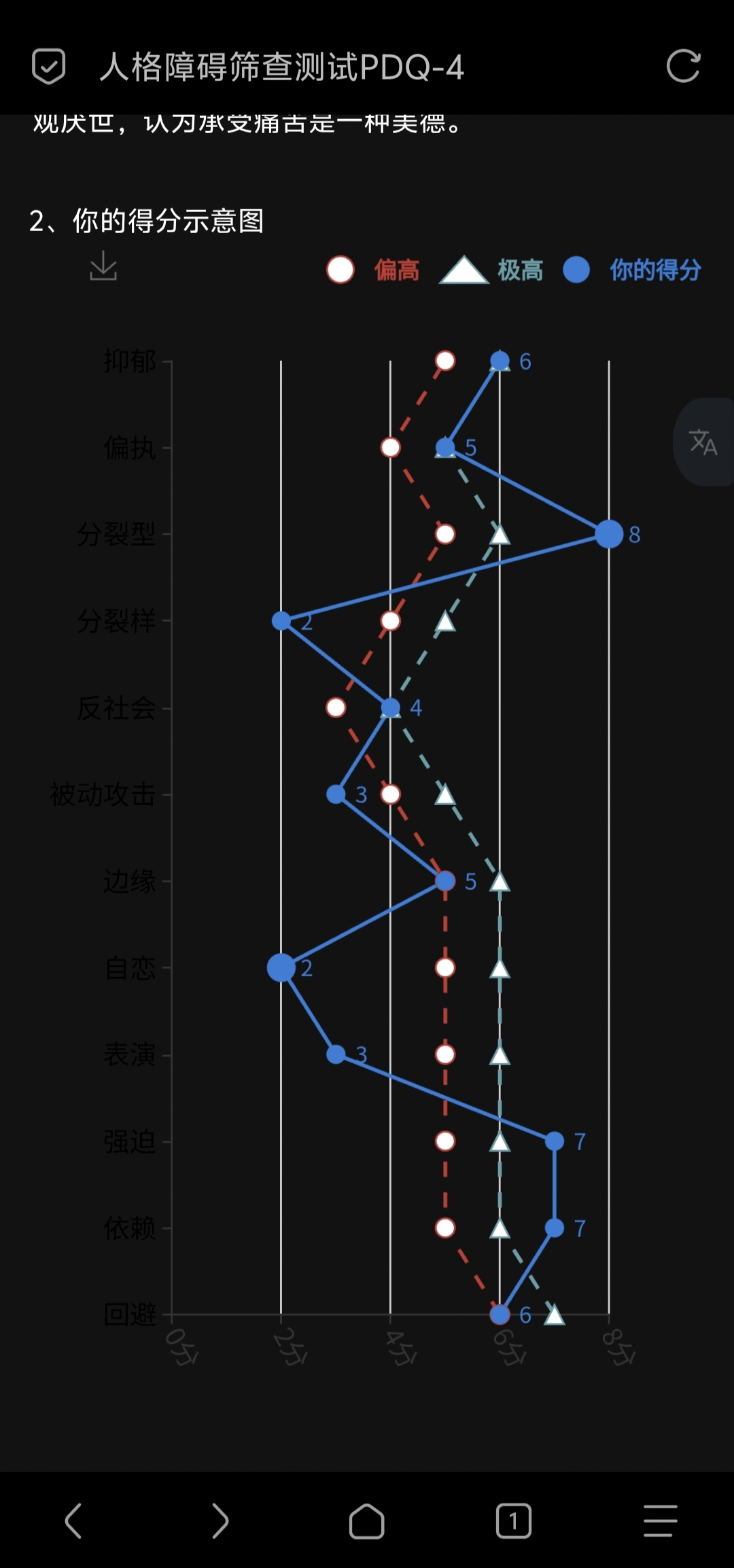Tap the shield security icon

(x=49, y=67)
